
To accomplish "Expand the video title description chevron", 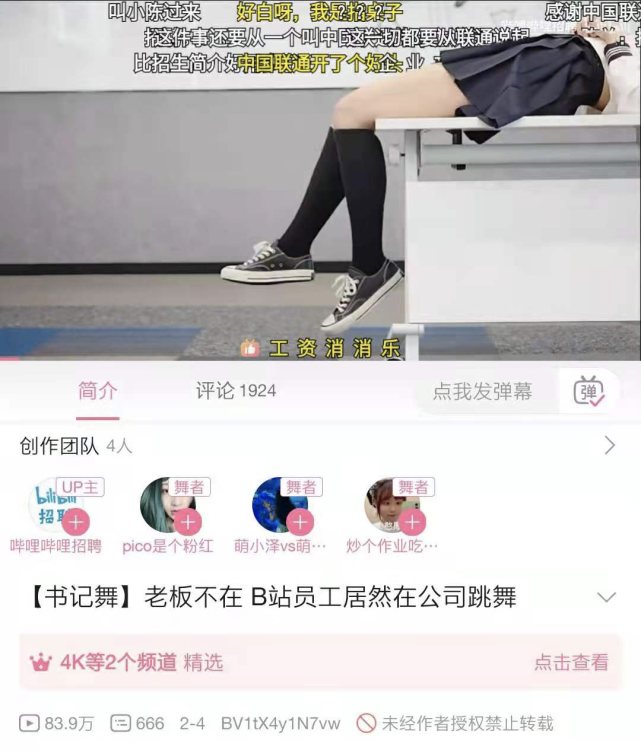I will [606, 598].
